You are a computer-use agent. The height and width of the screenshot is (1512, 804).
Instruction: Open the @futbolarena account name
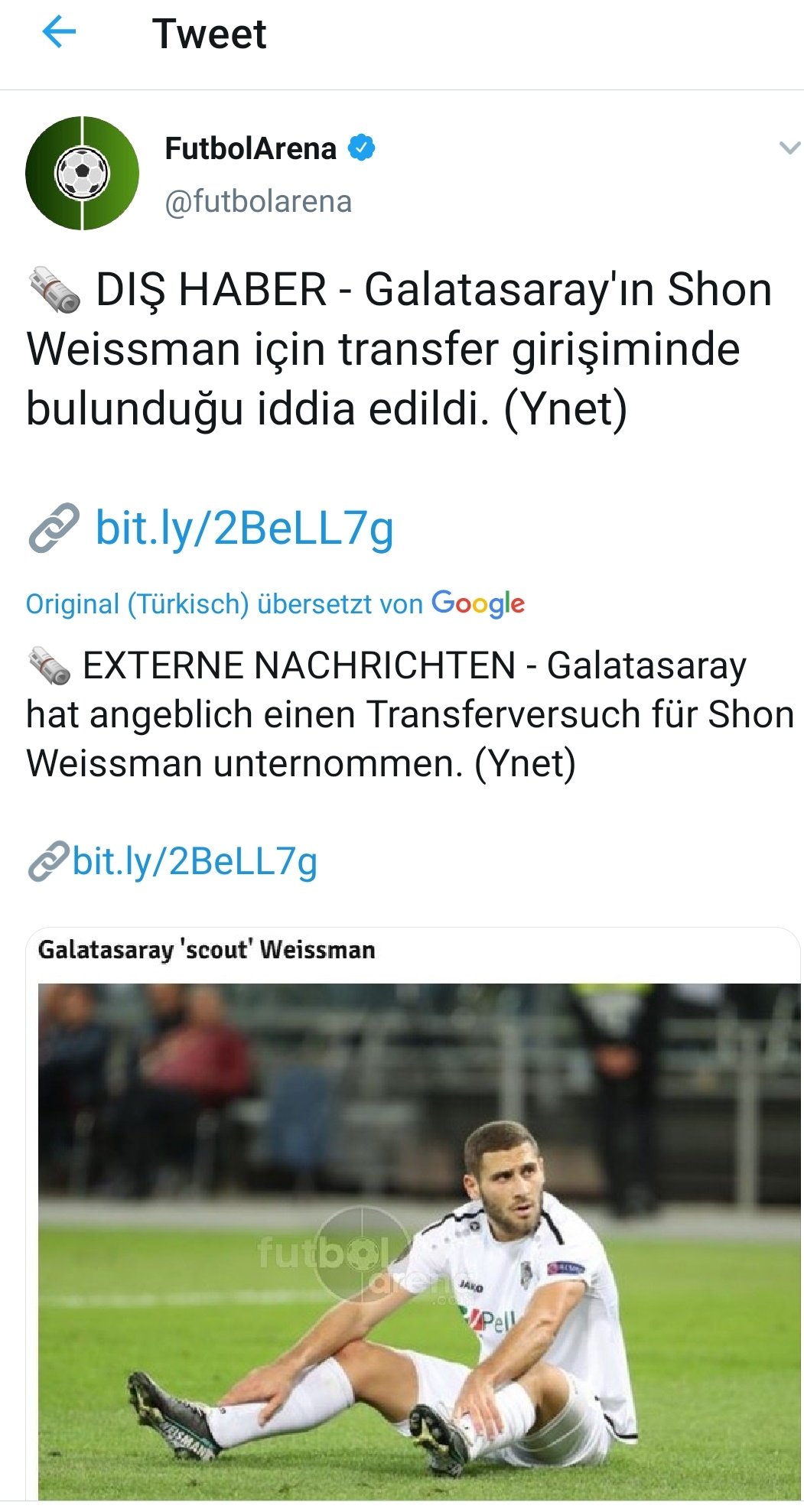click(259, 202)
